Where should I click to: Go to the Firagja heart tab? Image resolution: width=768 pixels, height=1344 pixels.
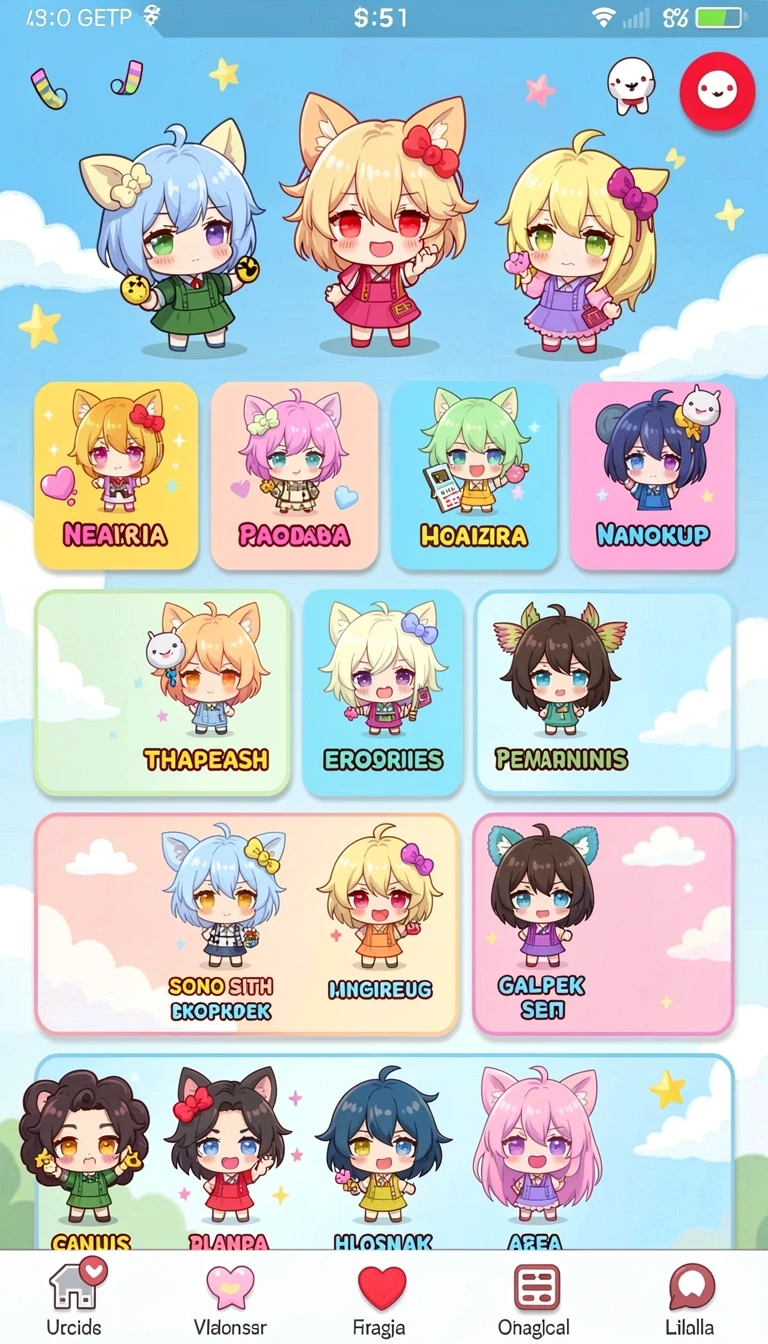pyautogui.click(x=381, y=1299)
